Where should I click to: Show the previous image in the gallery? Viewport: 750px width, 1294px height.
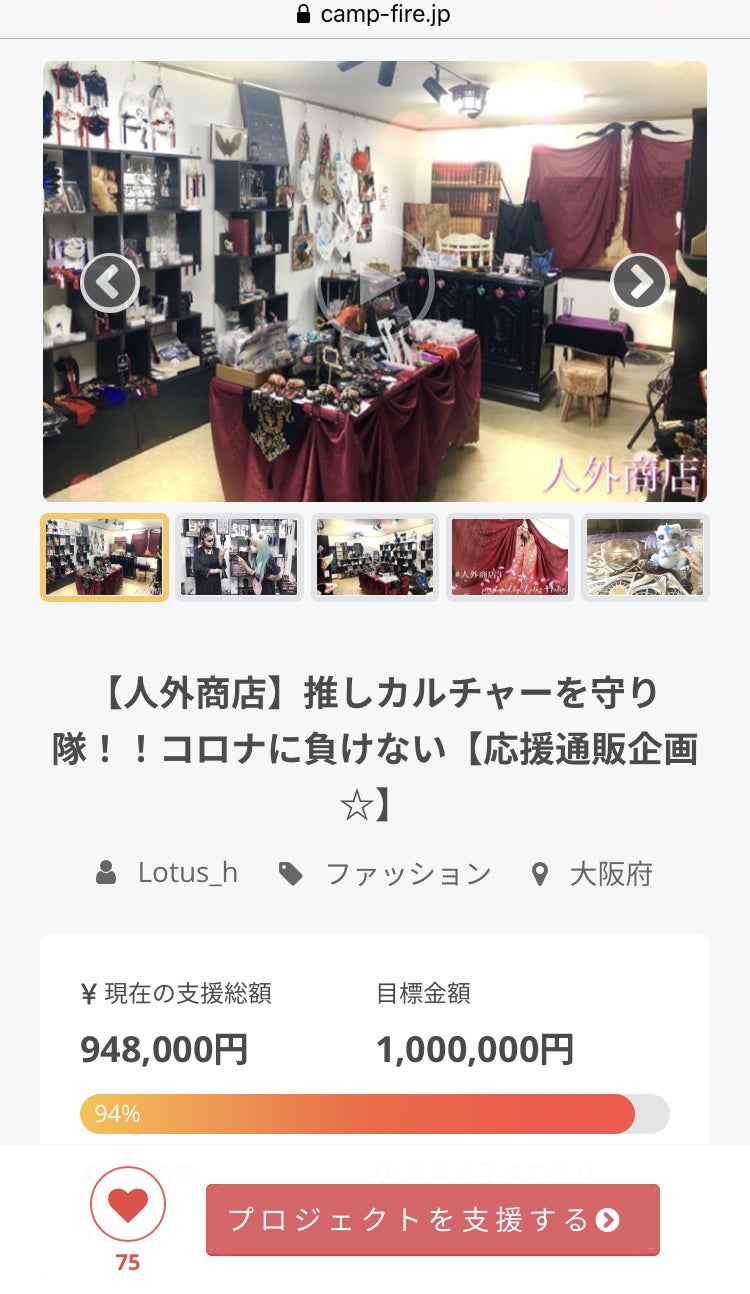pyautogui.click(x=109, y=282)
